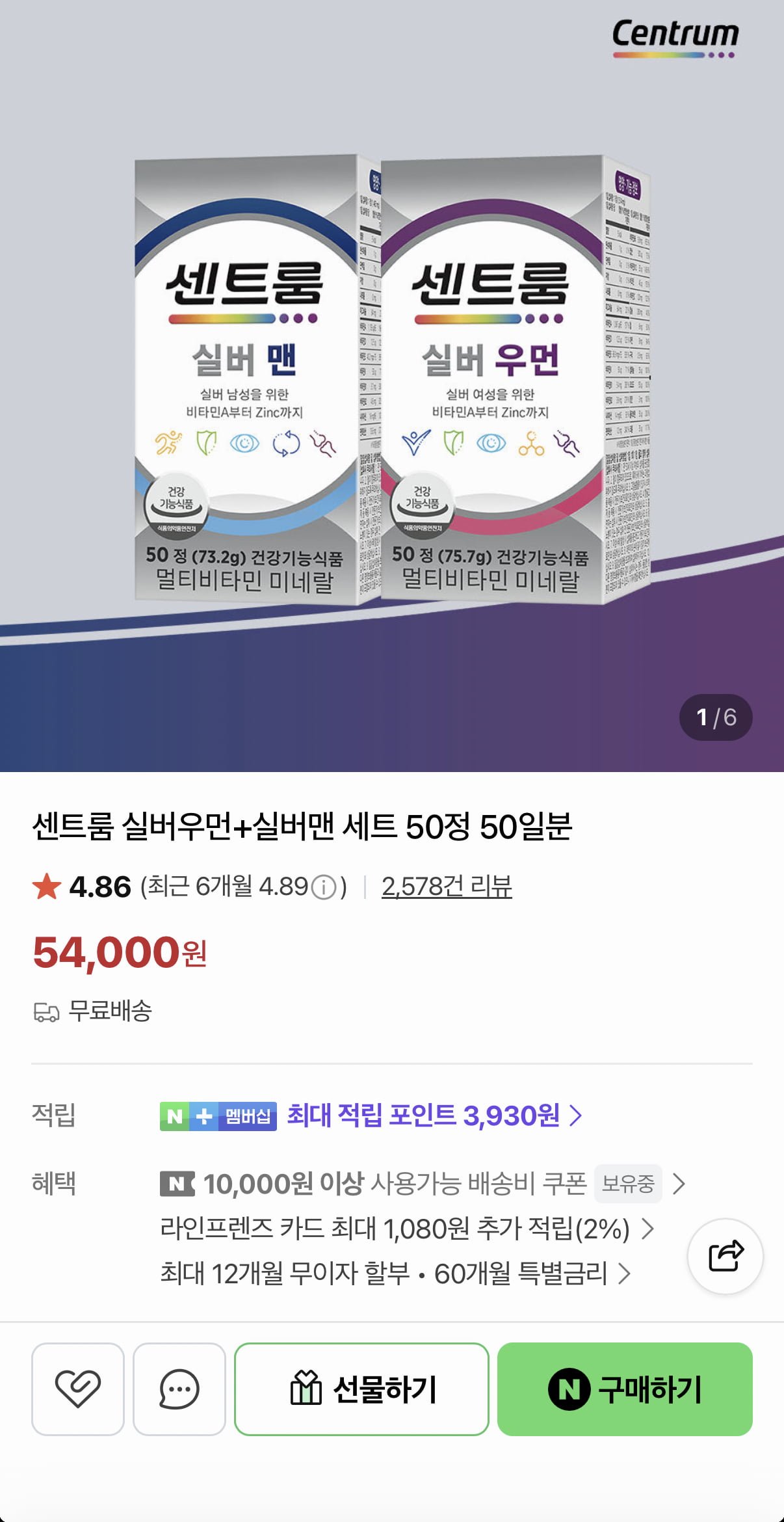Share this product via the share button
The height and width of the screenshot is (1522, 784).
pos(725,1255)
